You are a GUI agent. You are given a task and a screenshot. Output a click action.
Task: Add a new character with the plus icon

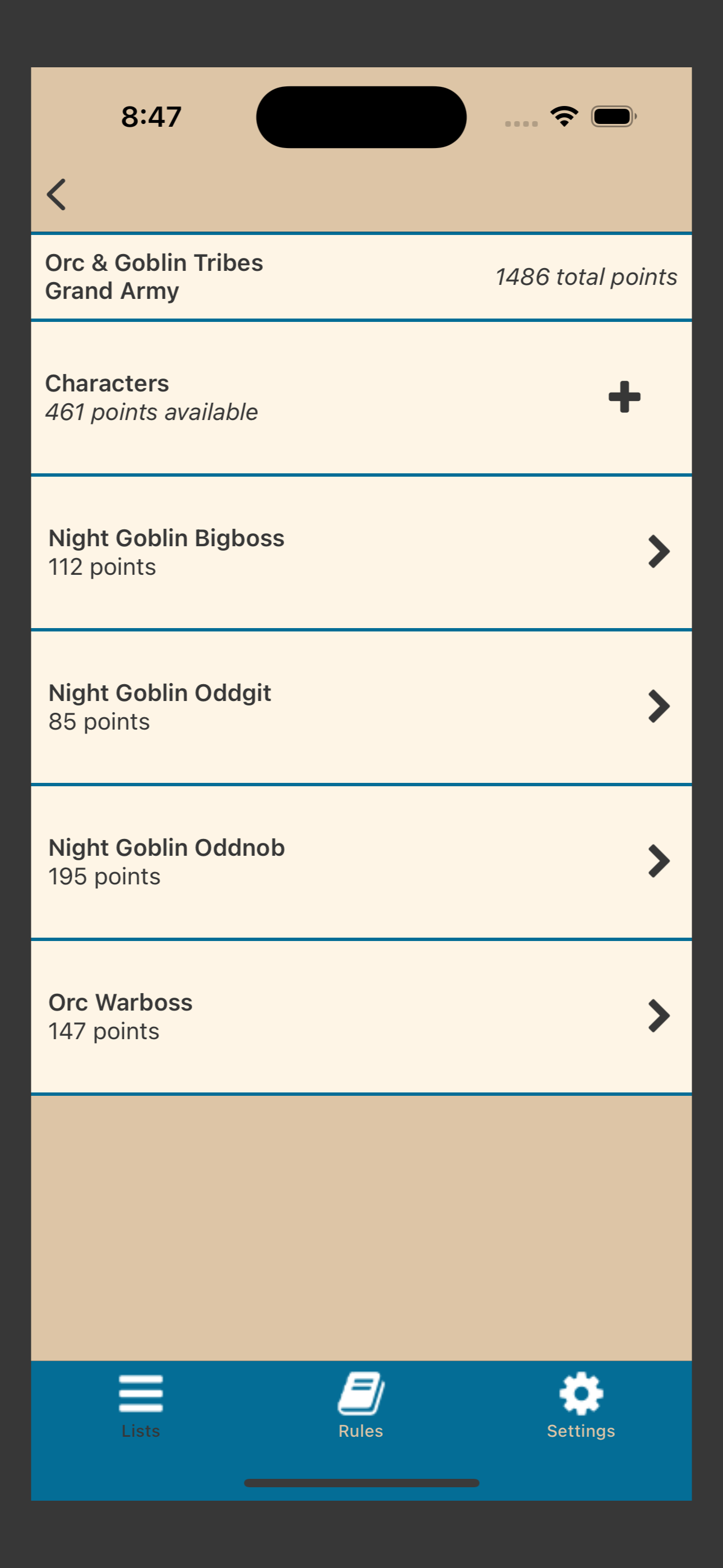tap(624, 398)
